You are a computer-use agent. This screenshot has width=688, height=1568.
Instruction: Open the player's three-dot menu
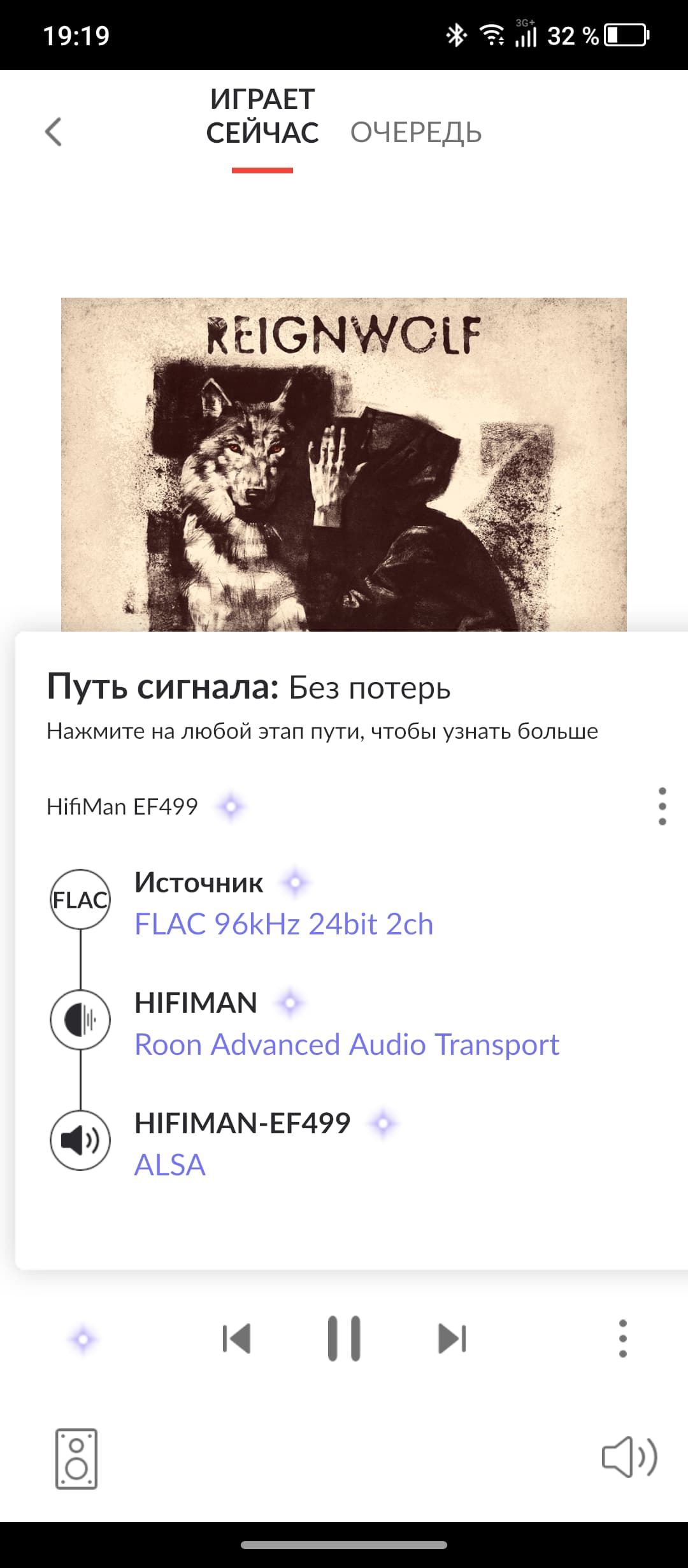point(623,1339)
